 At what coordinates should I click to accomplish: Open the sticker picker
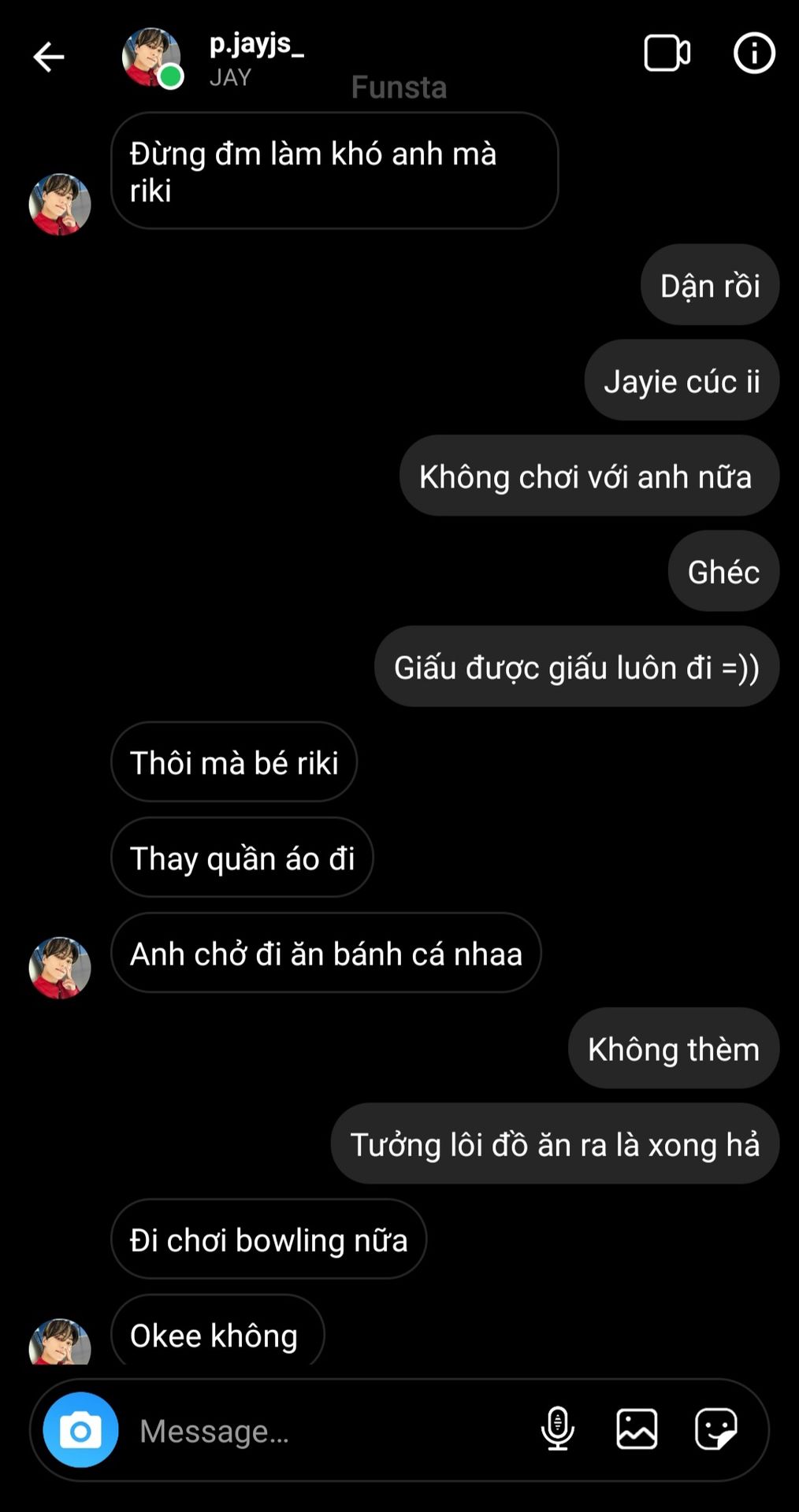click(x=715, y=1429)
